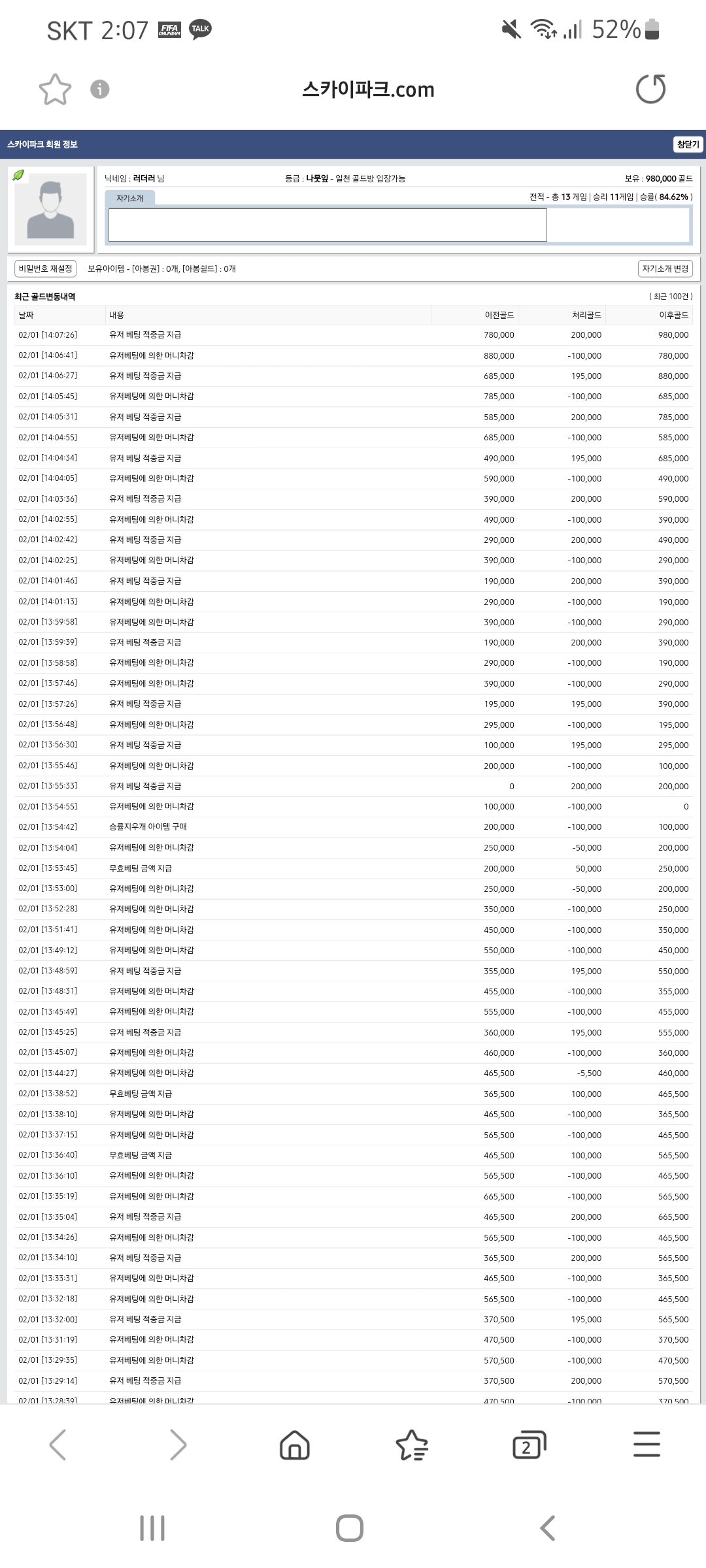Tap 자기소개 변경 button
Viewport: 706px width, 1568px height.
(x=665, y=269)
